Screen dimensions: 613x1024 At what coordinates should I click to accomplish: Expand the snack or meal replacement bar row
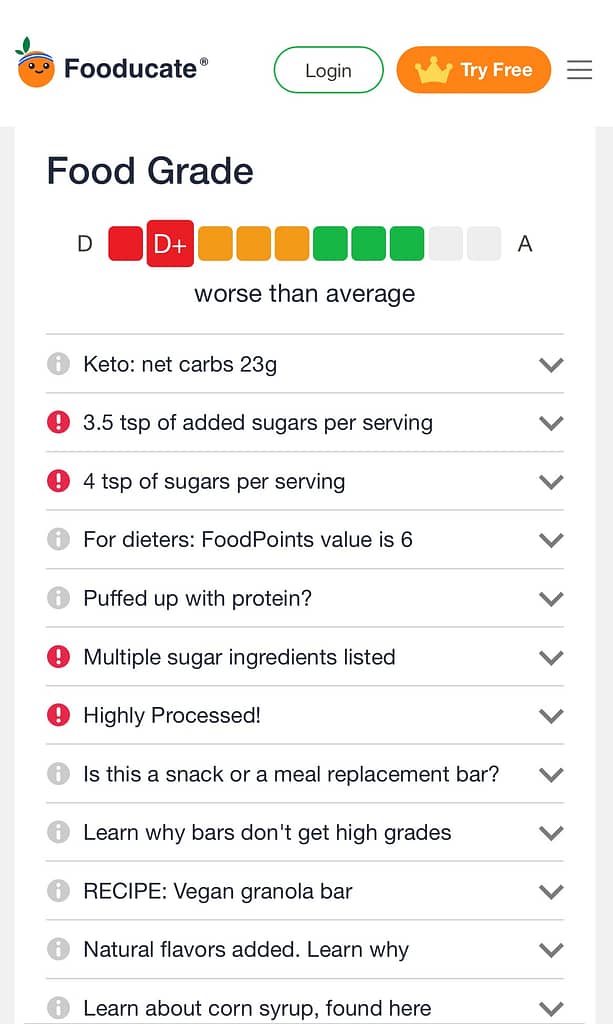305,775
